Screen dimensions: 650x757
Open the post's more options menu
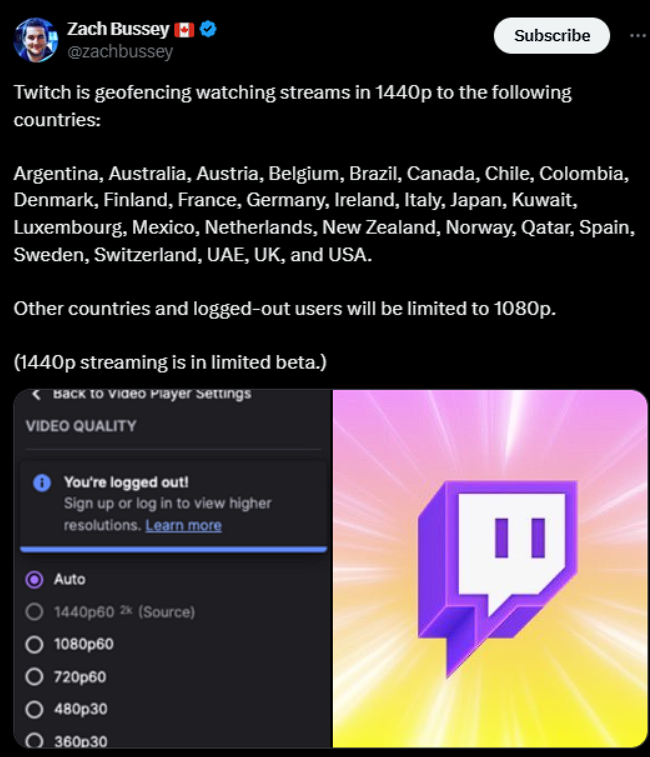pos(638,35)
